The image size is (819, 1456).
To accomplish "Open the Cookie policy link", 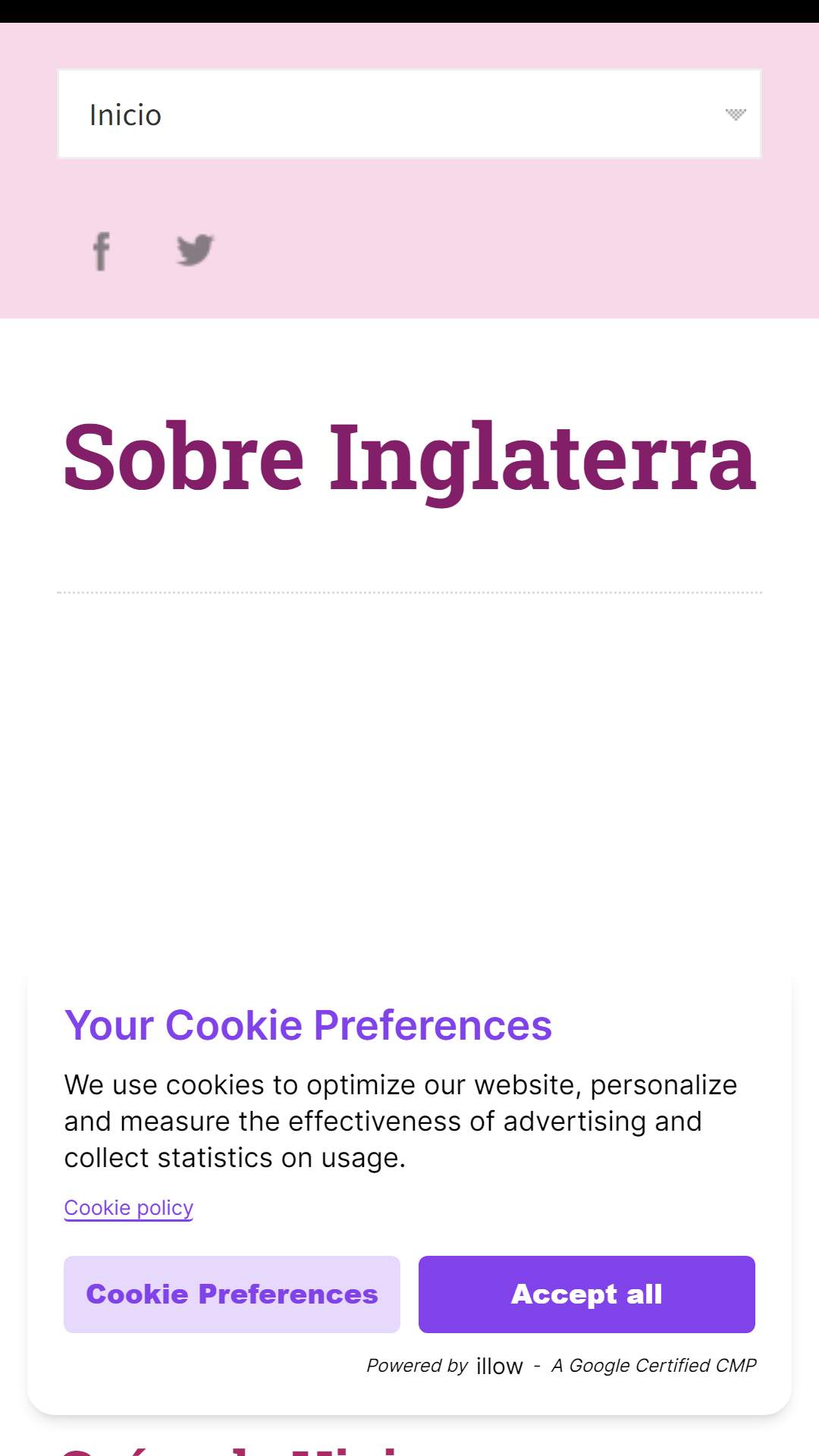I will click(128, 1207).
